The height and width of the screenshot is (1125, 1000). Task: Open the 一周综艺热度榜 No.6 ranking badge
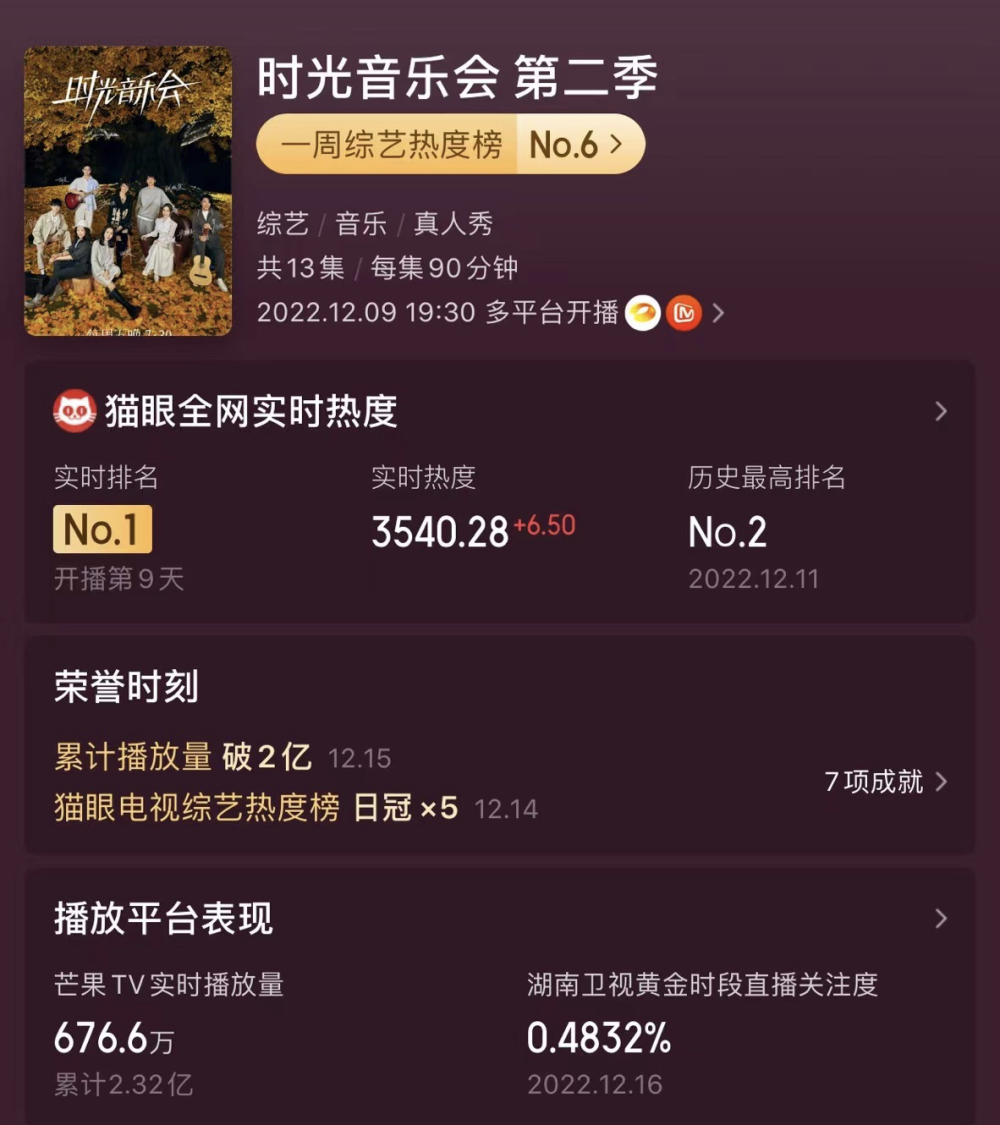click(x=450, y=145)
